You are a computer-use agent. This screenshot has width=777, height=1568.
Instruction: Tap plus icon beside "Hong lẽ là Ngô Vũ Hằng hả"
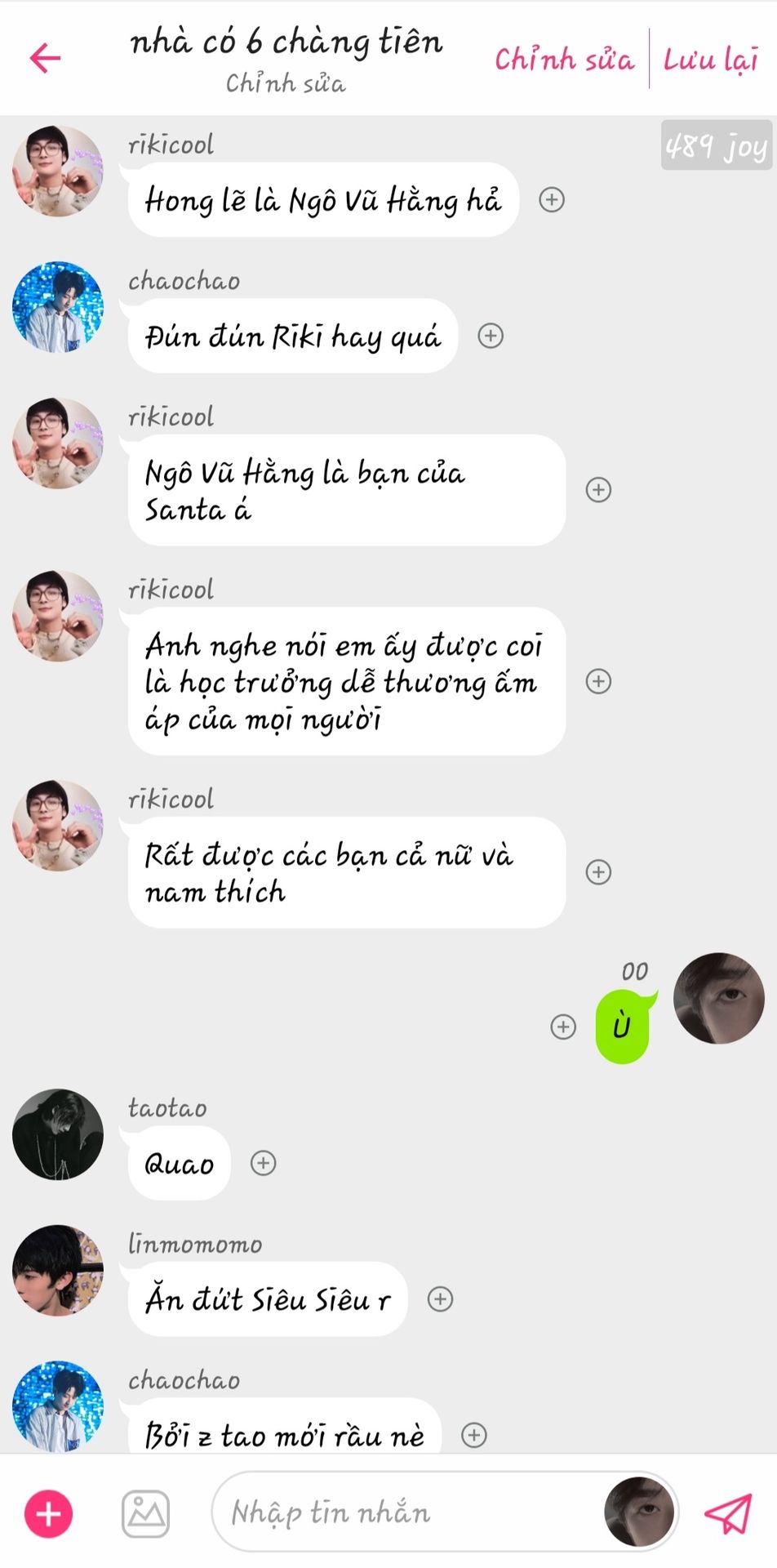pos(552,199)
